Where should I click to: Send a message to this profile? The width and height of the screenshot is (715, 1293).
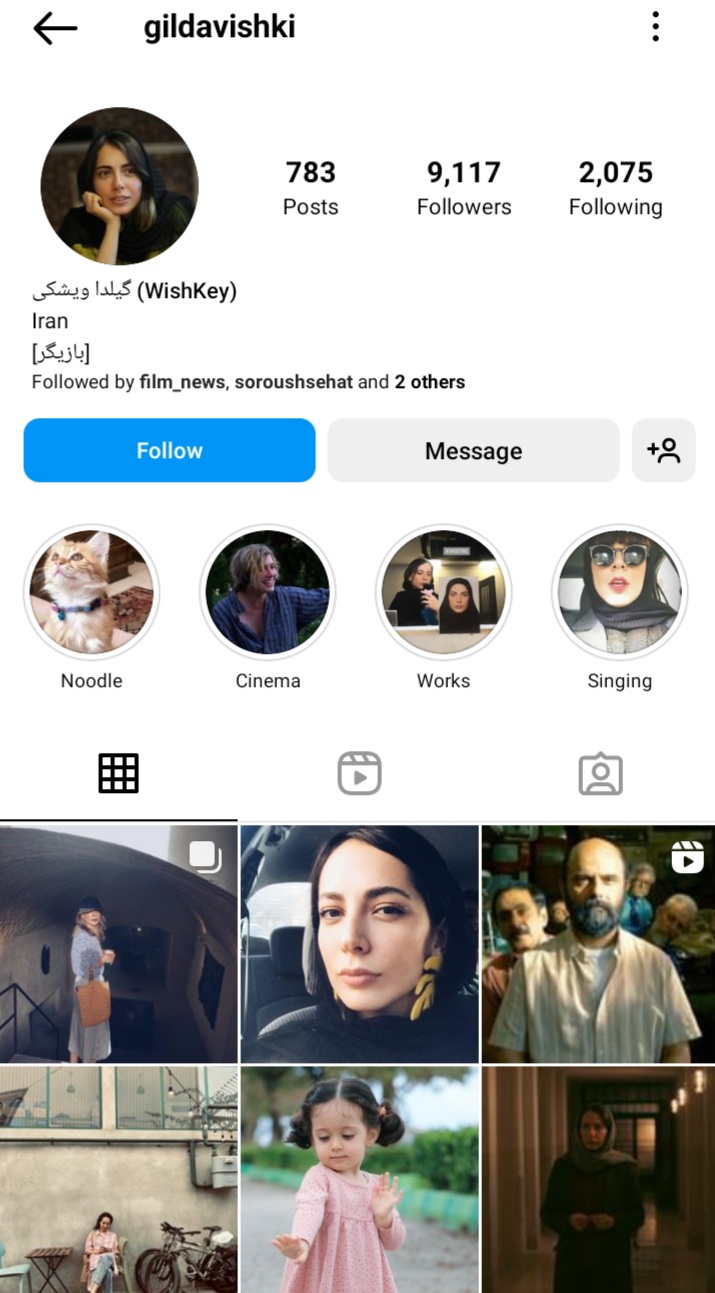(x=473, y=450)
